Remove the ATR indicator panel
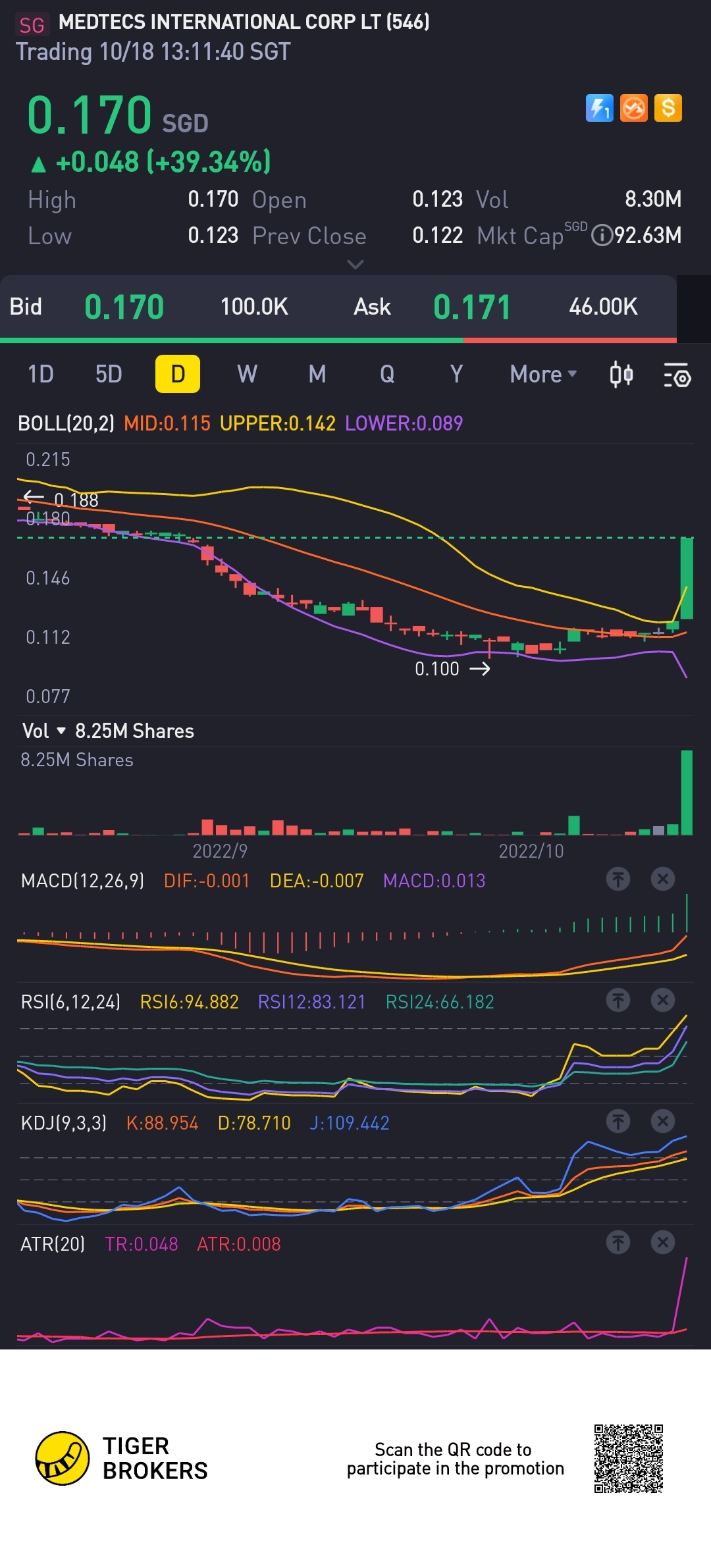 click(x=662, y=1242)
